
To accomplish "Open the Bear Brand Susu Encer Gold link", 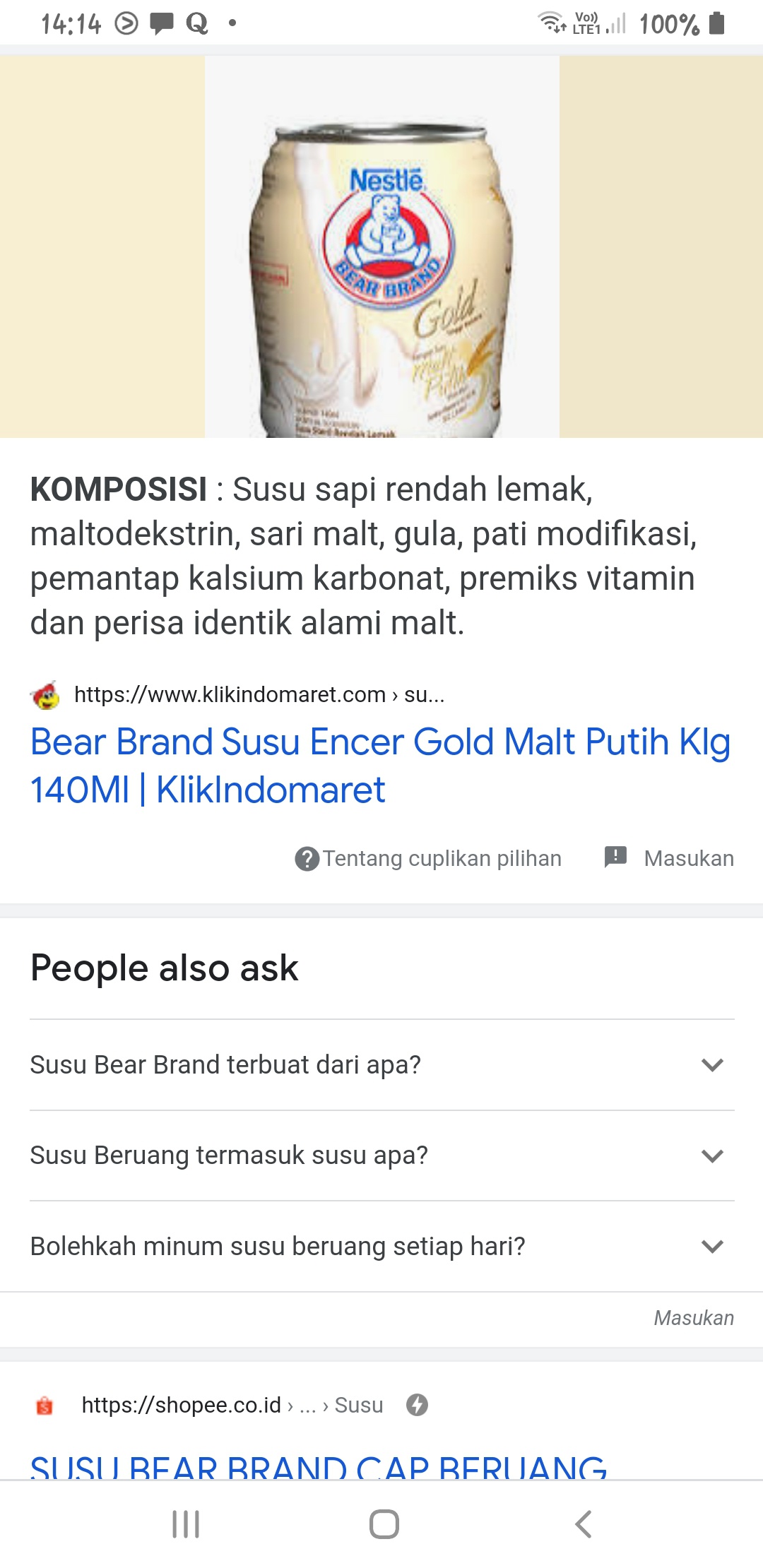I will [x=381, y=768].
